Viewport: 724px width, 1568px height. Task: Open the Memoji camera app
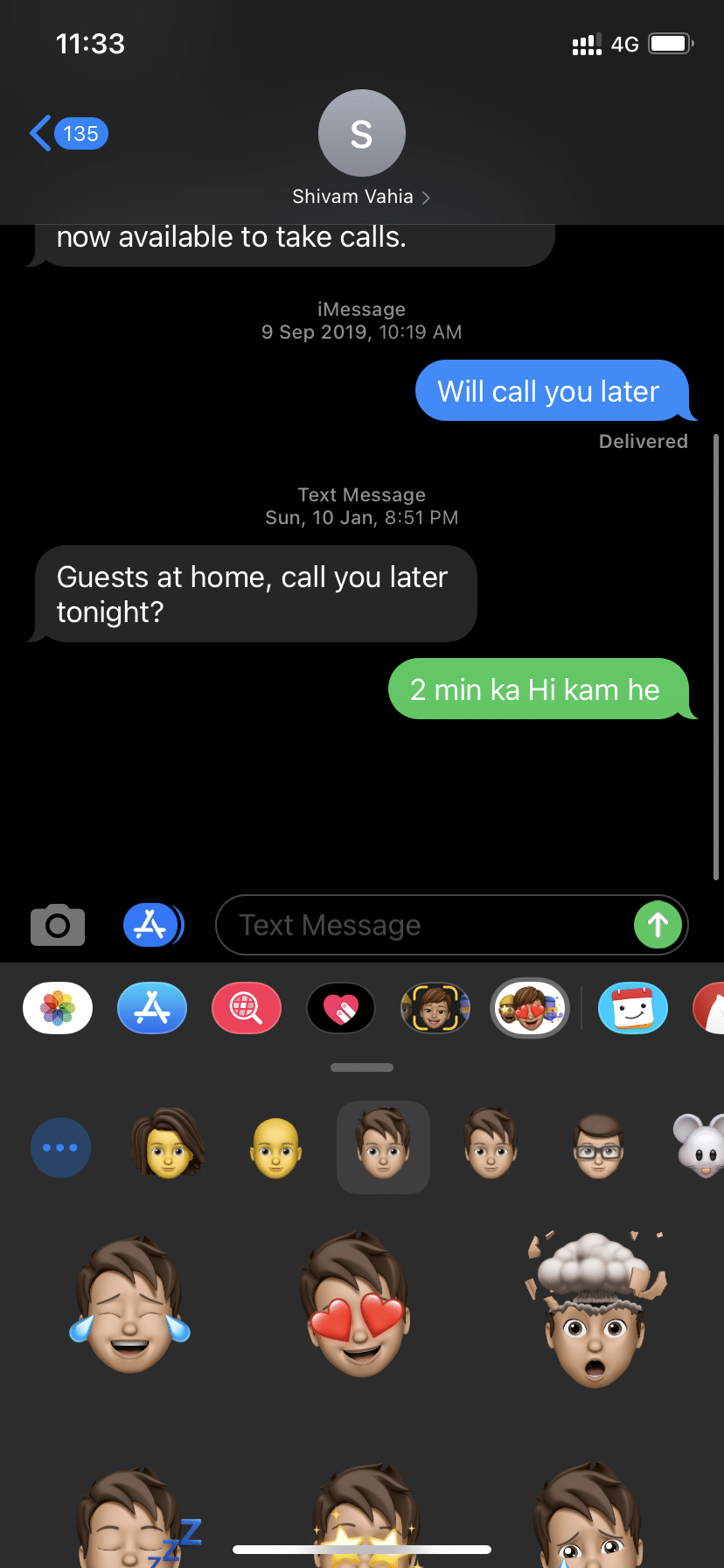point(435,1008)
